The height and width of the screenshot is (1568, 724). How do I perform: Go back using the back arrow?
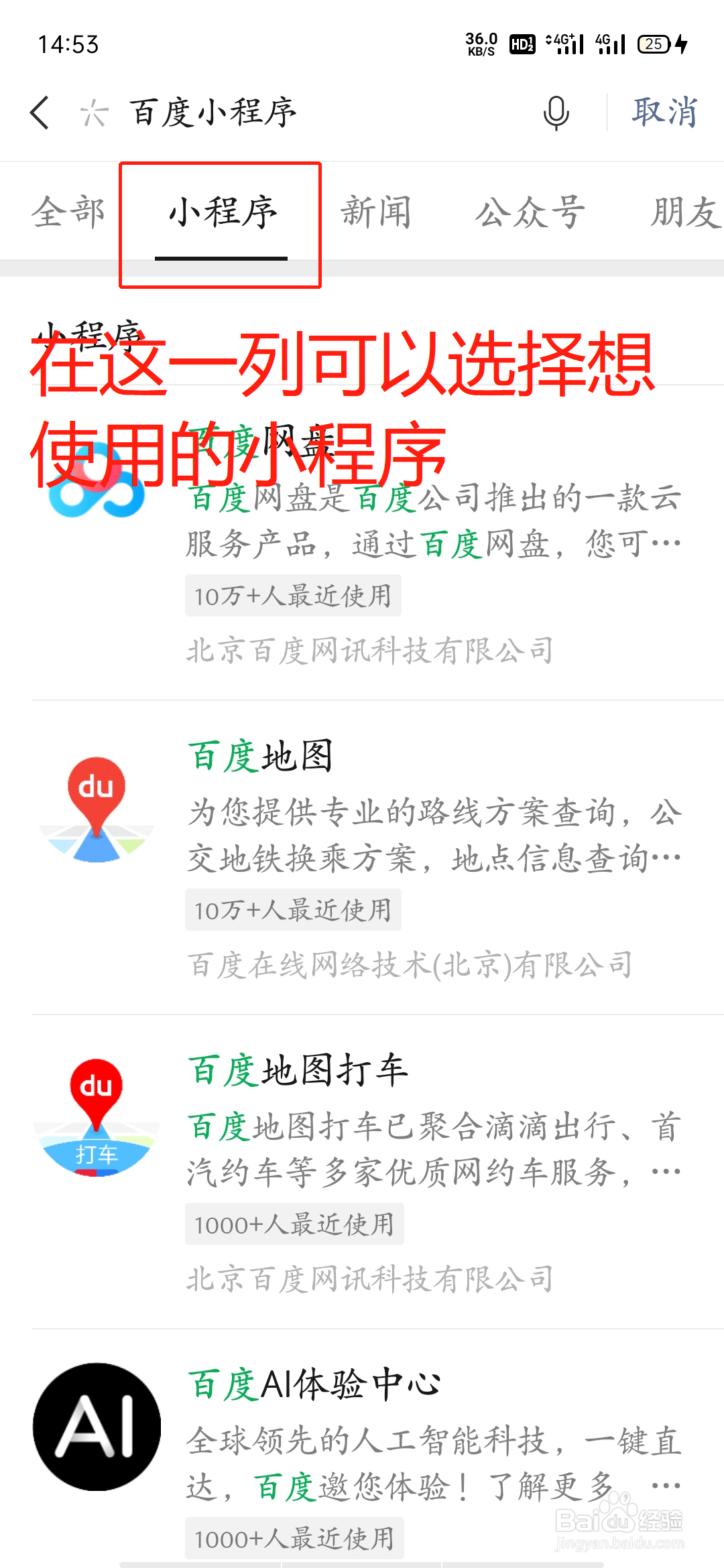click(x=40, y=112)
